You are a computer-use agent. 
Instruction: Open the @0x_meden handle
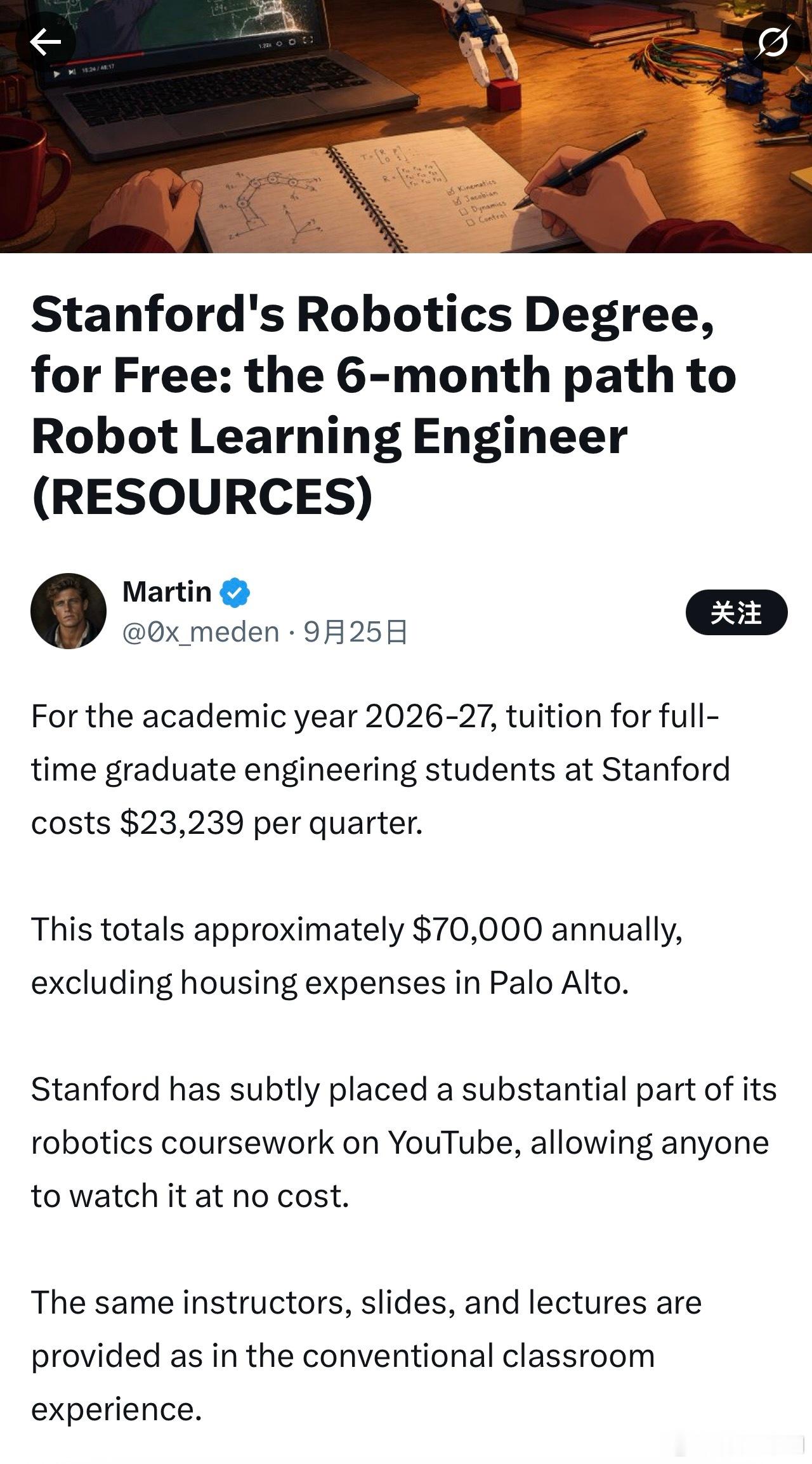click(201, 632)
